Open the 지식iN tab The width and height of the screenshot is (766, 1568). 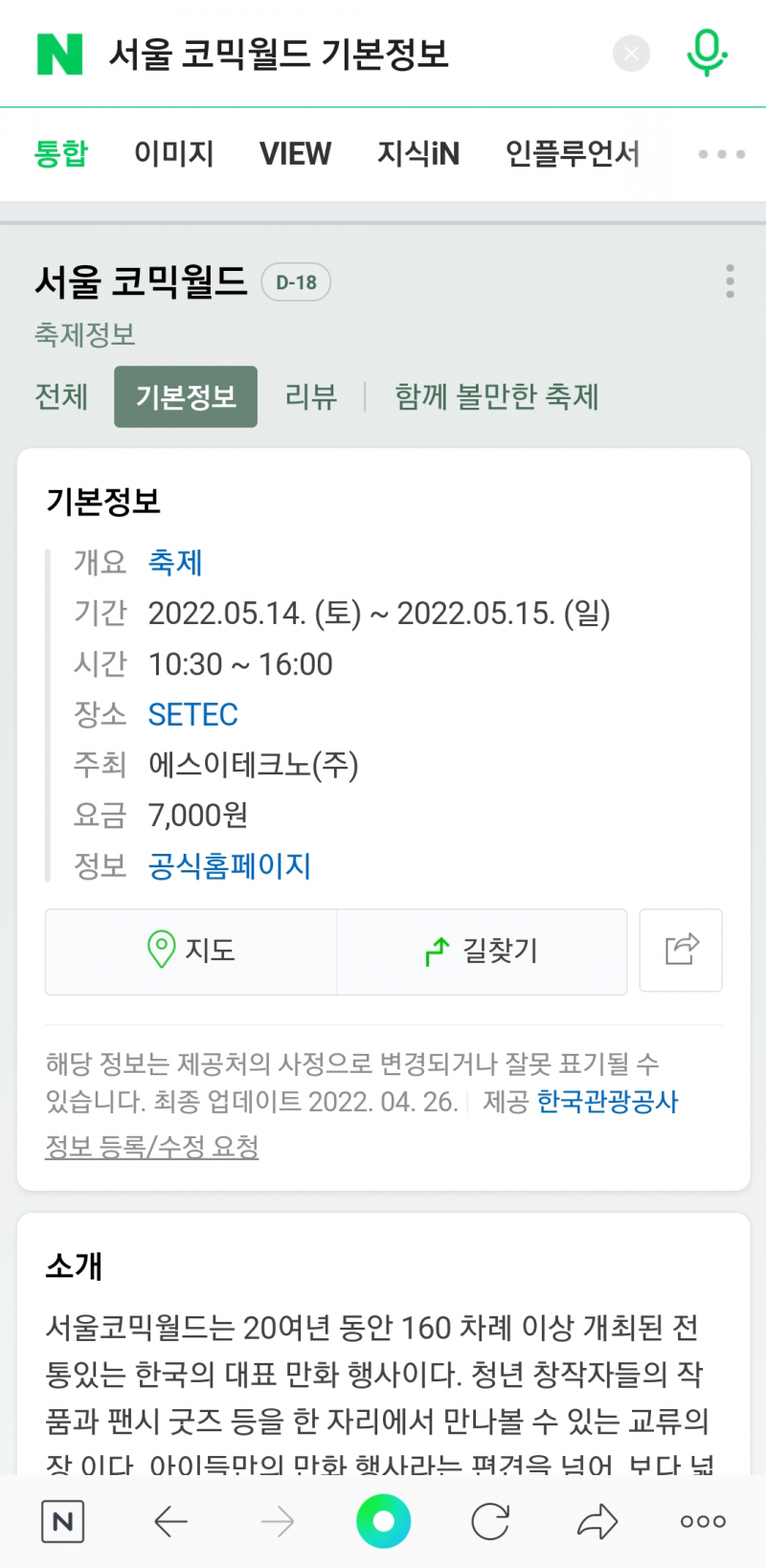[418, 153]
